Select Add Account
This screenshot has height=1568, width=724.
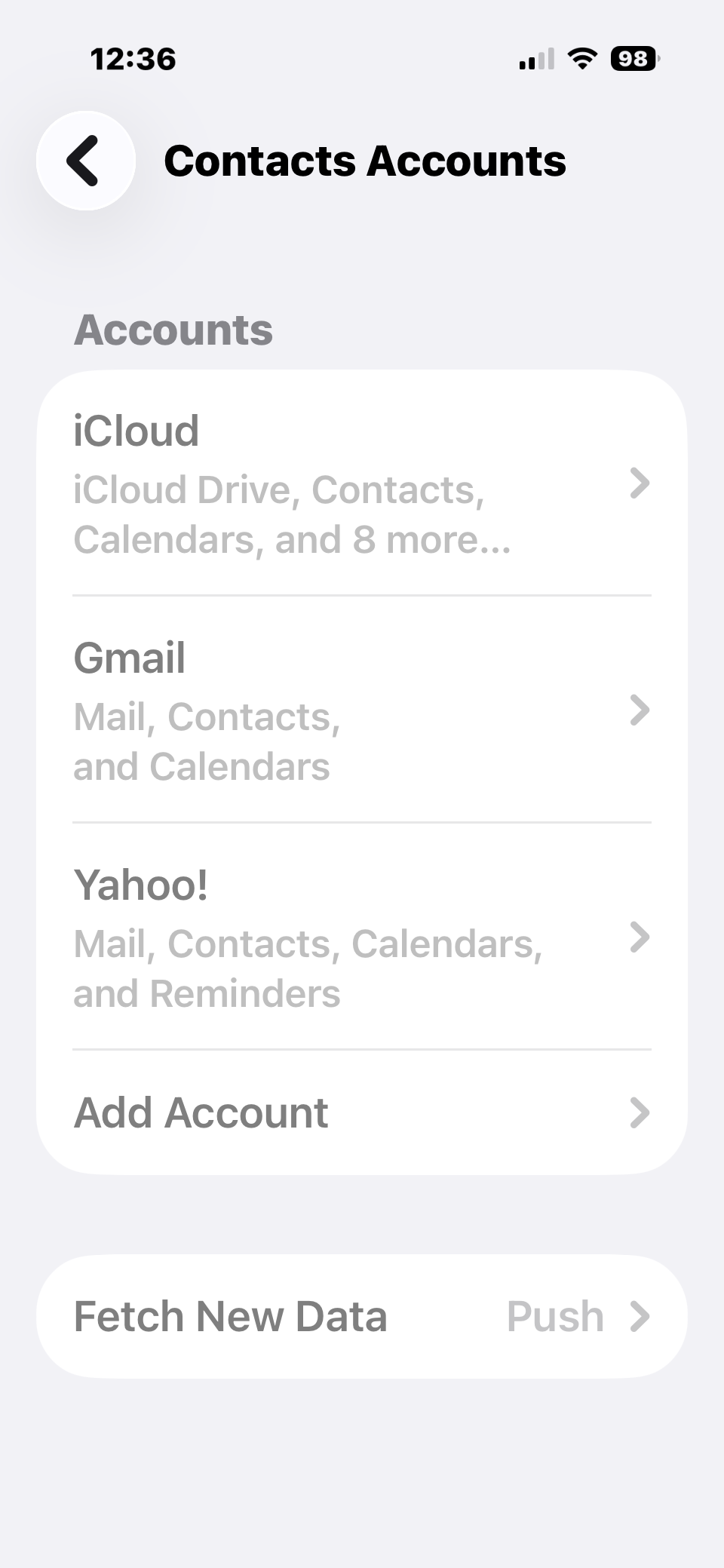(361, 1112)
